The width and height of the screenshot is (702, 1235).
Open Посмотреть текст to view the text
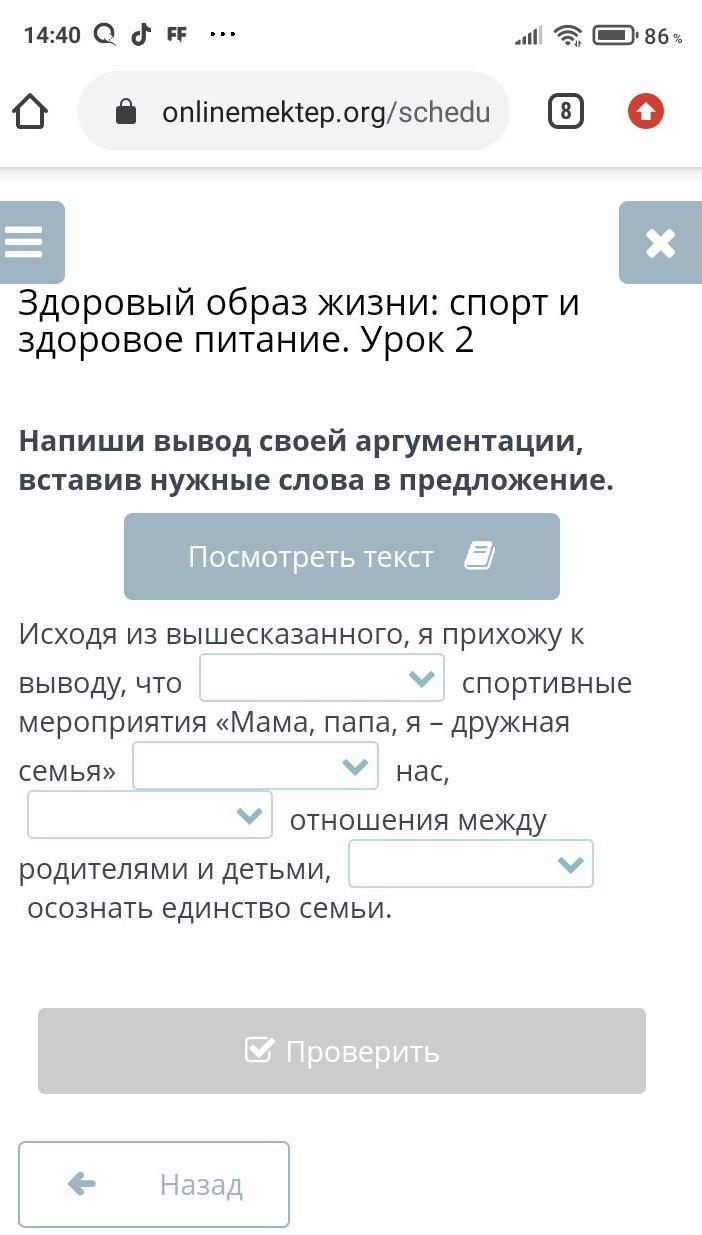[x=342, y=557]
